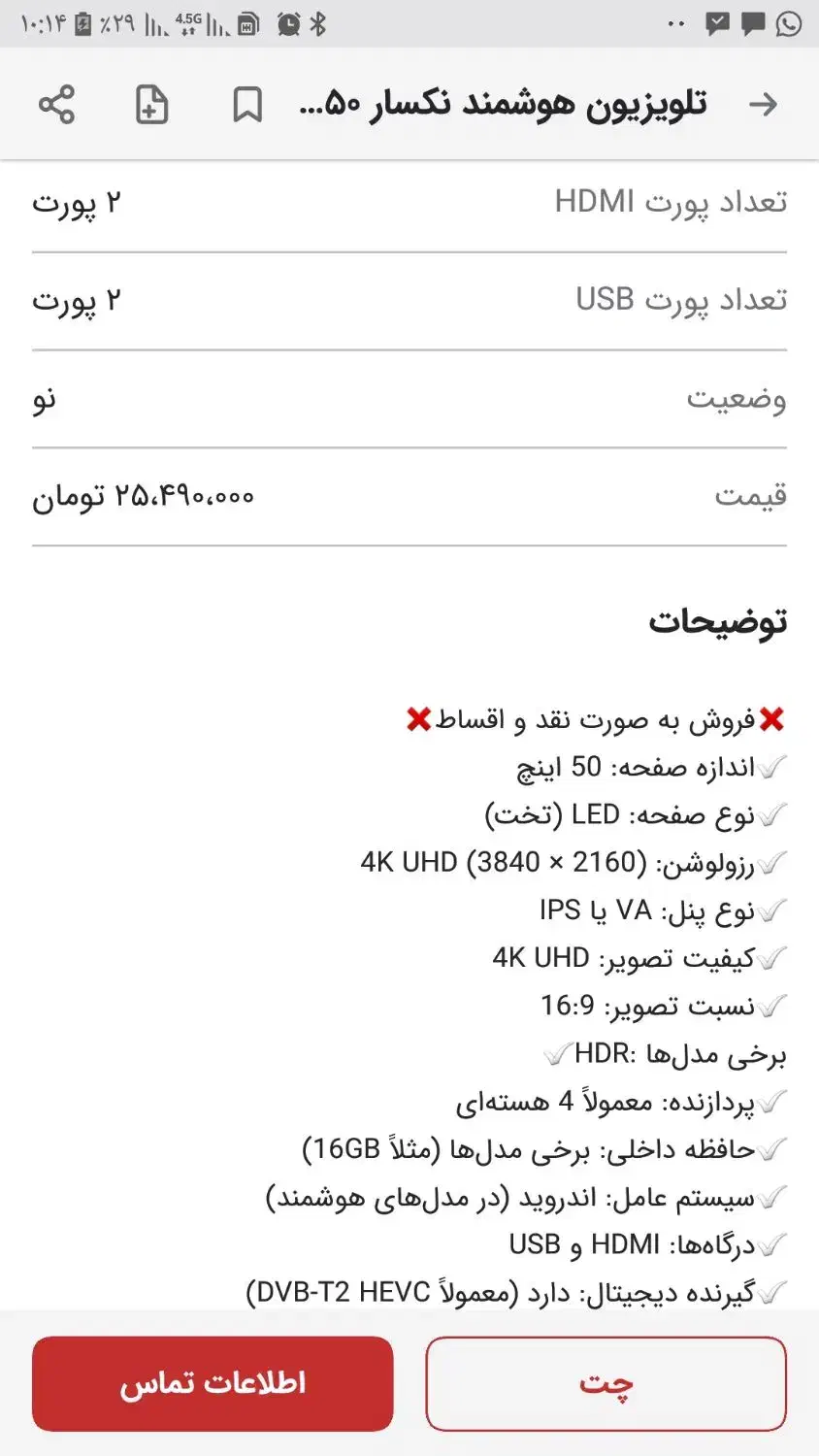Show the seller's contact information
819x1456 pixels.
(213, 1383)
